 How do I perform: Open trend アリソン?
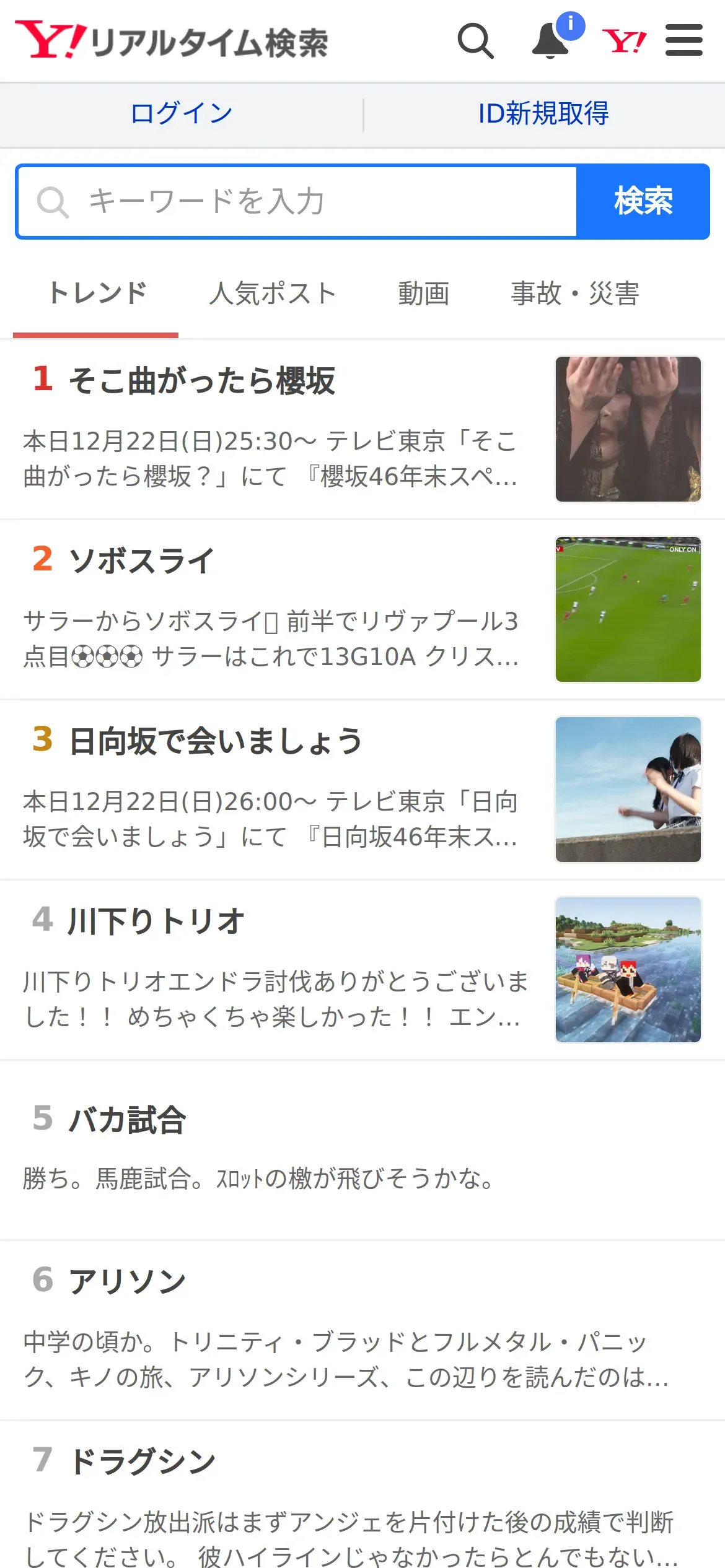tap(127, 1281)
